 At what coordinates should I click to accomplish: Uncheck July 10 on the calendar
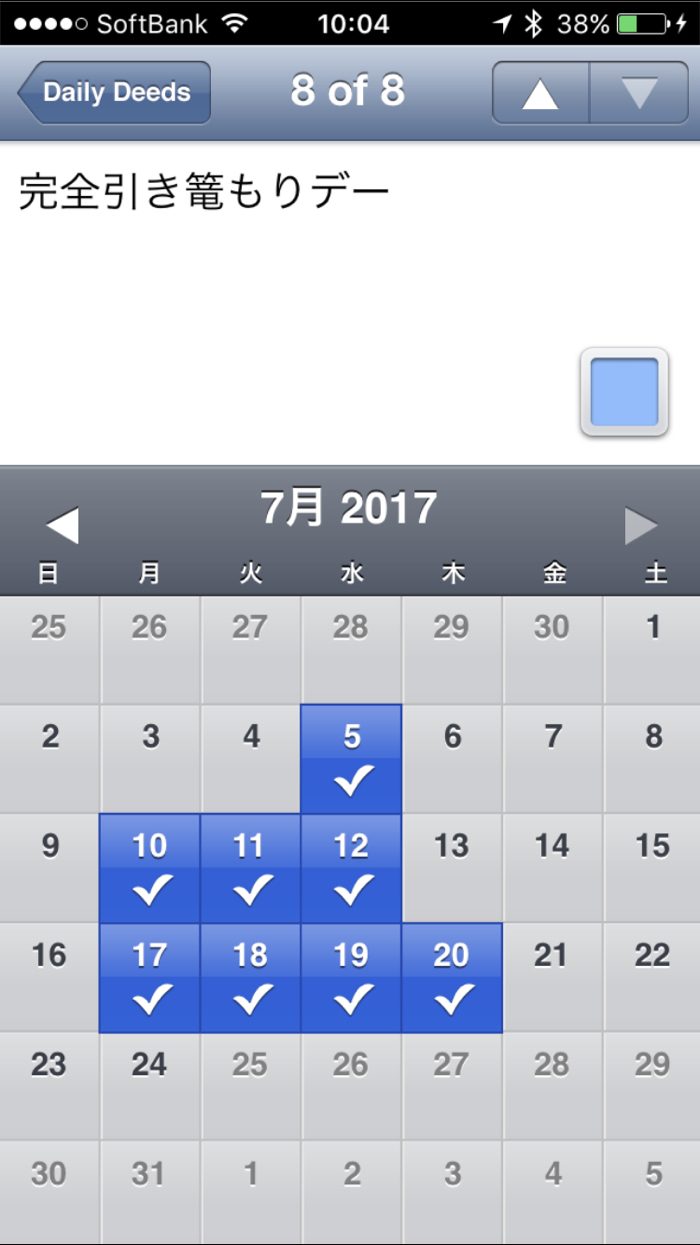(x=150, y=868)
